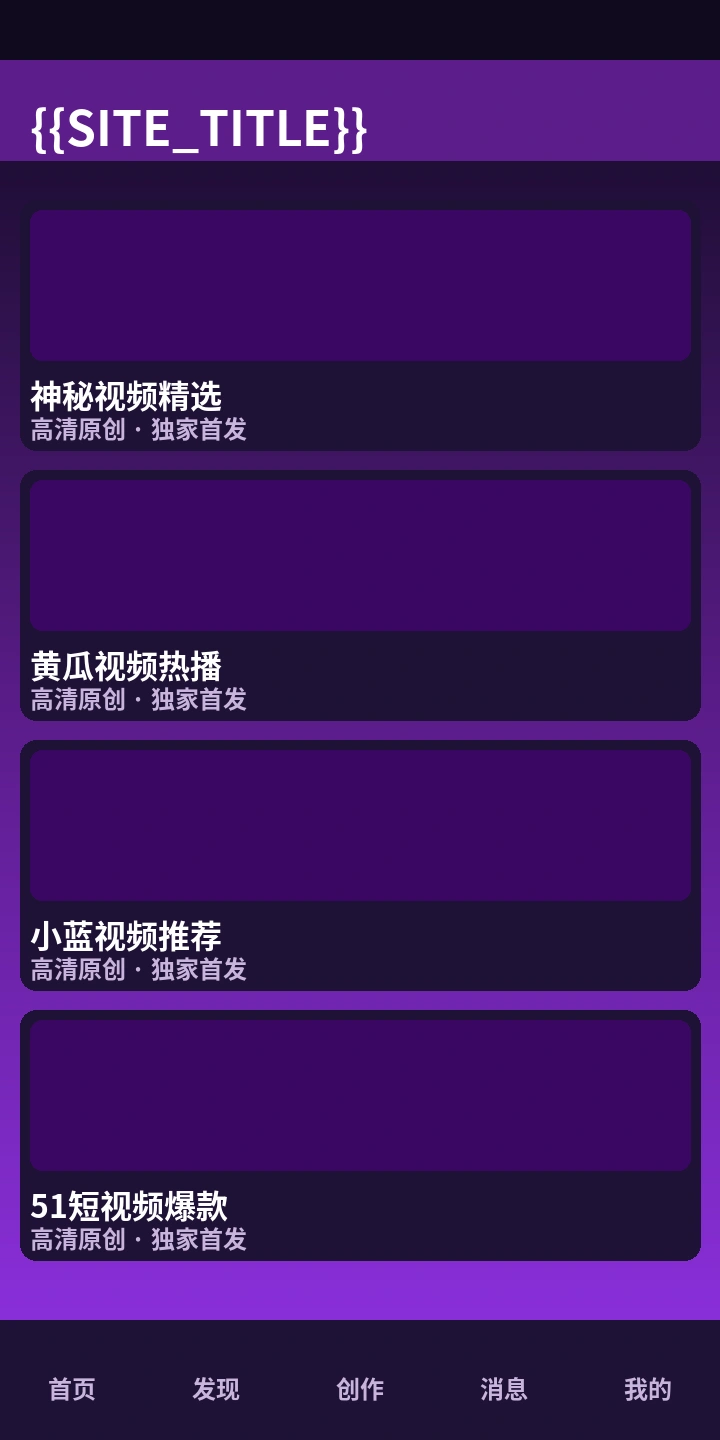Open the 神秘视频精选 video card
720x1440 pixels.
359,285
